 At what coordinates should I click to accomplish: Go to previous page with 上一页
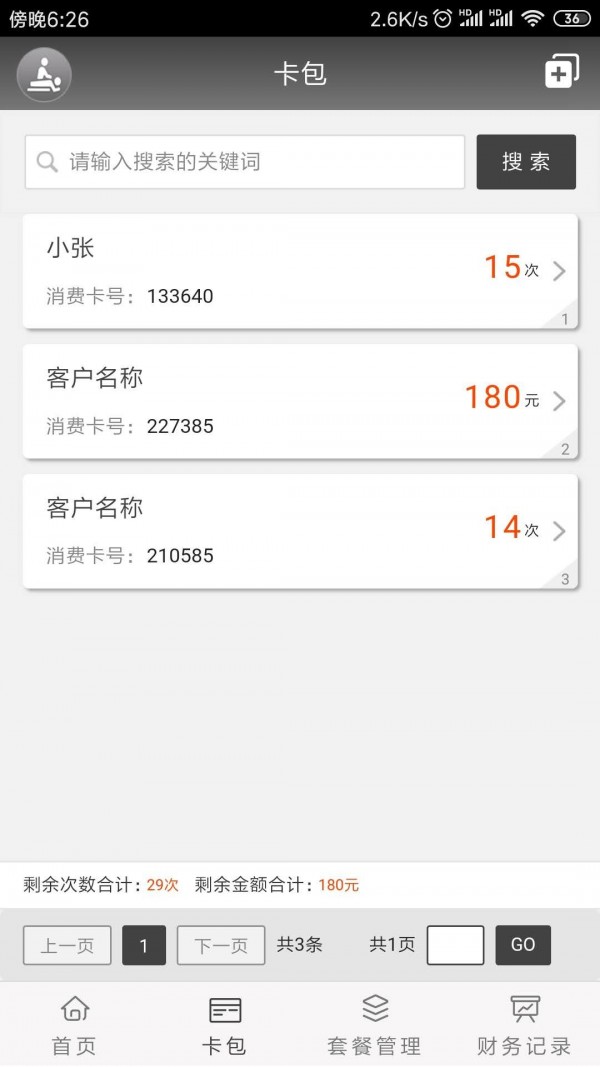[x=67, y=945]
